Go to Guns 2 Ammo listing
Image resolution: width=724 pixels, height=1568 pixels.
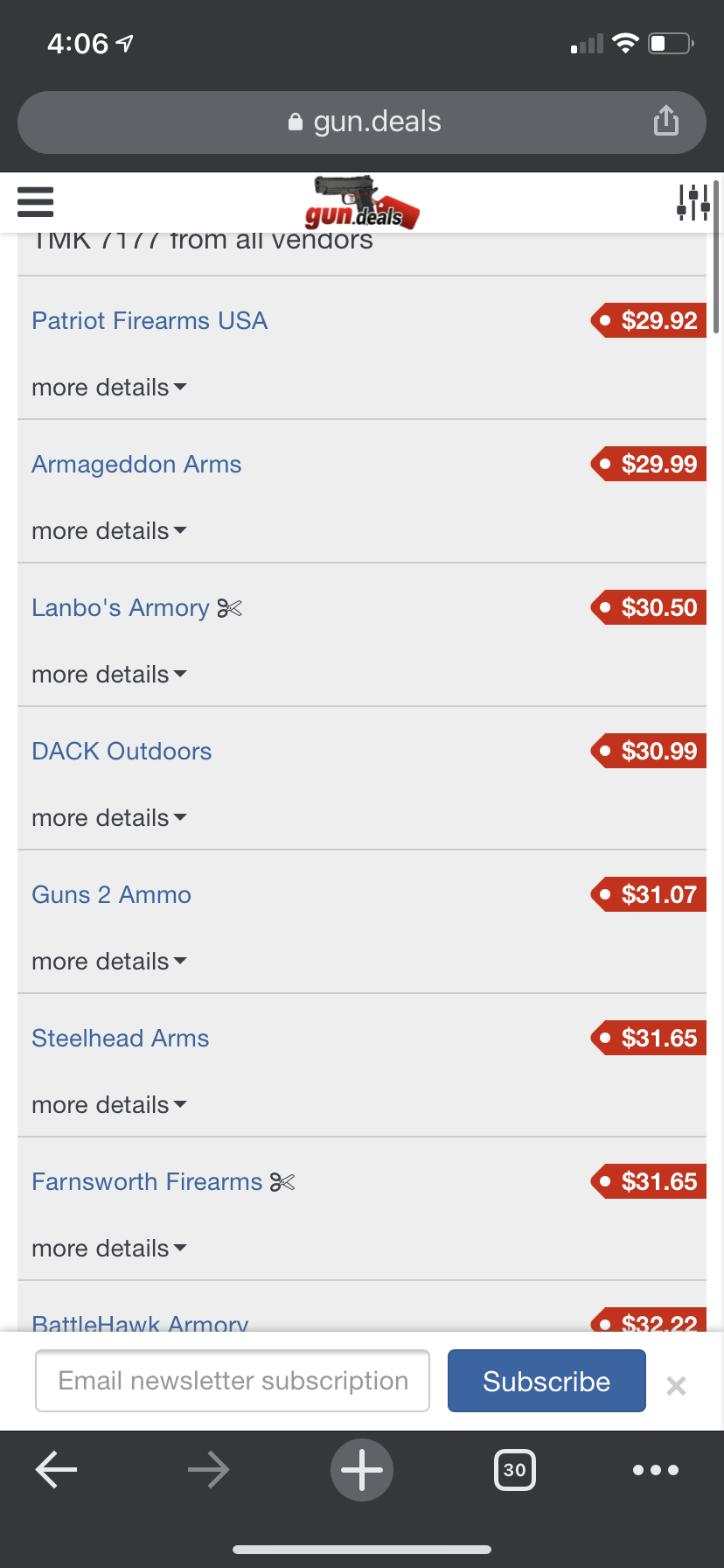111,894
